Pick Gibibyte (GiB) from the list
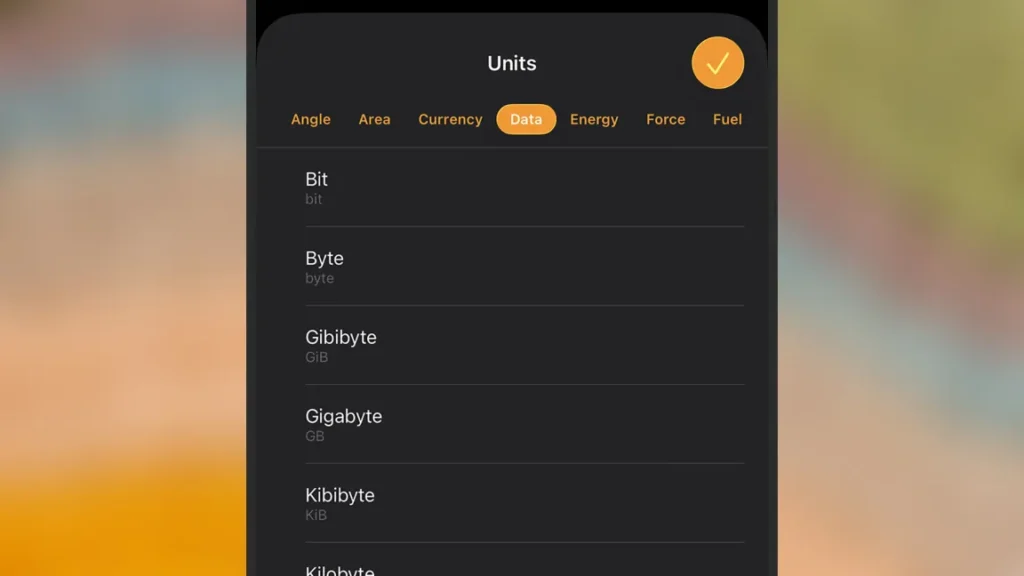Image resolution: width=1024 pixels, height=576 pixels. (x=524, y=345)
